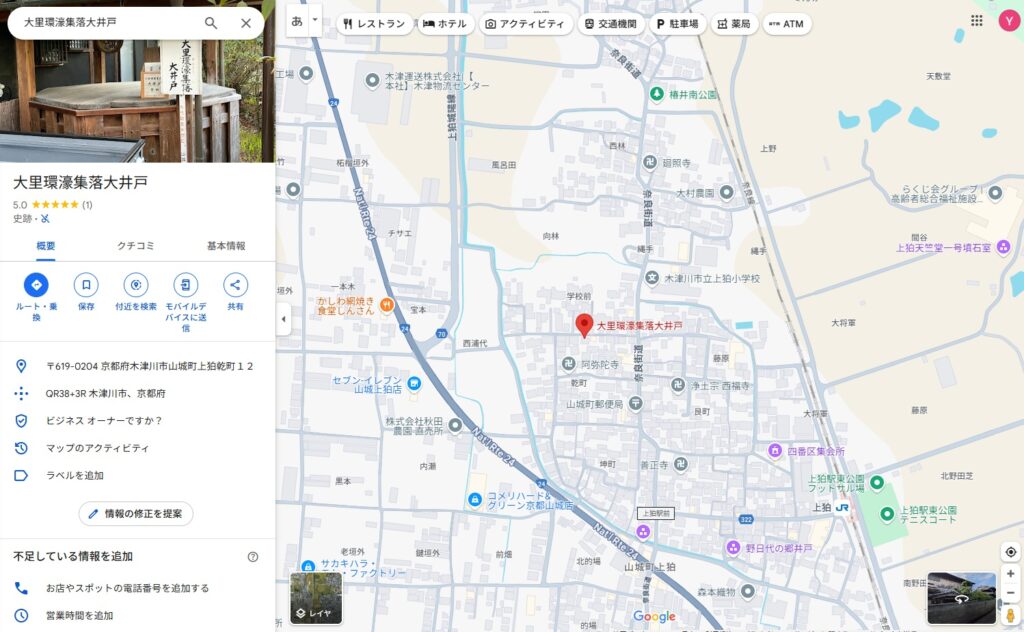Collapse the side panel arrow
The image size is (1024, 632).
pyautogui.click(x=283, y=319)
